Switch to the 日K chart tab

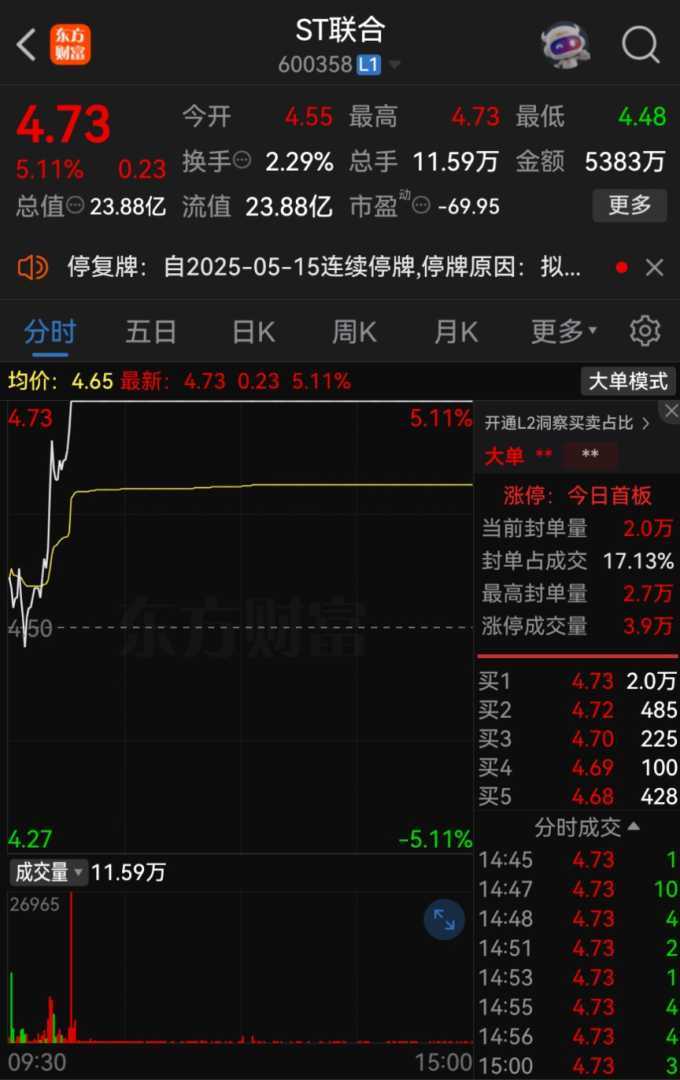pyautogui.click(x=253, y=331)
